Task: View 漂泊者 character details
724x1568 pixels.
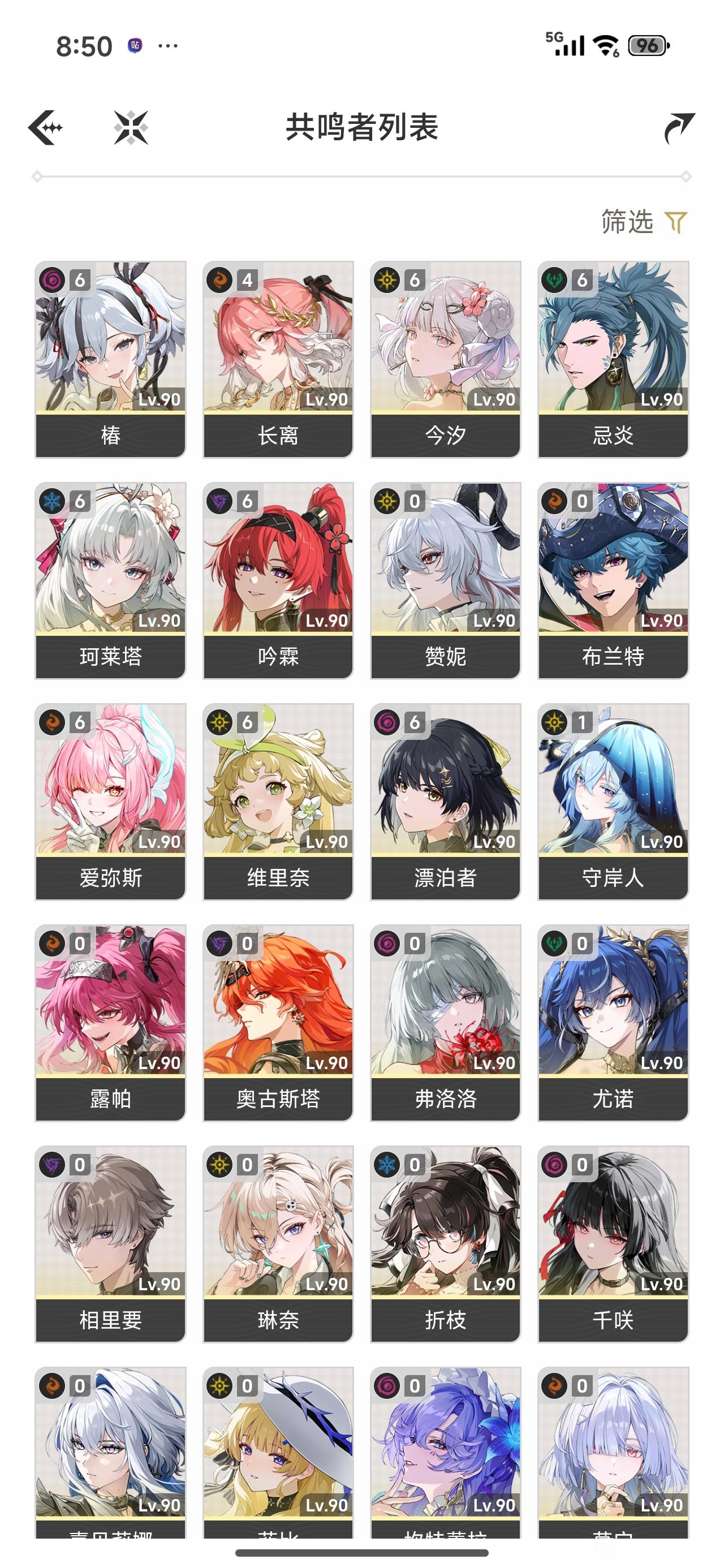Action: [446, 802]
